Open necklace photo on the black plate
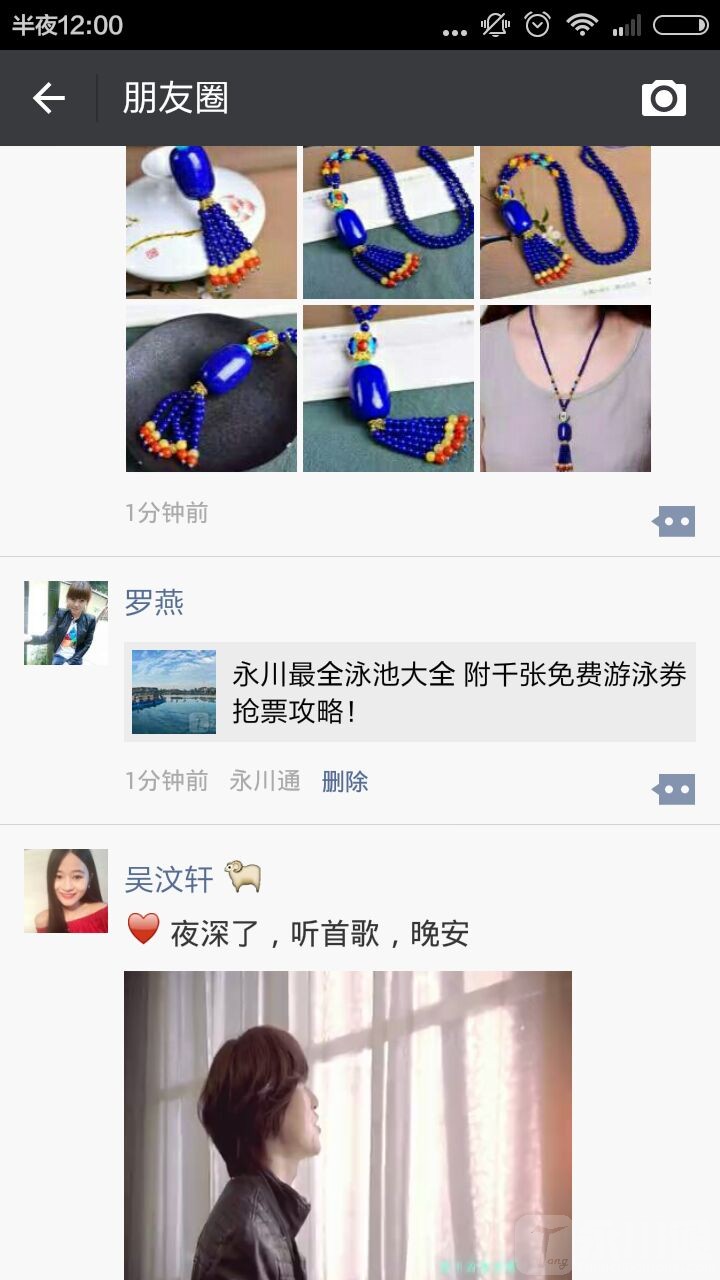The width and height of the screenshot is (720, 1280). click(211, 388)
